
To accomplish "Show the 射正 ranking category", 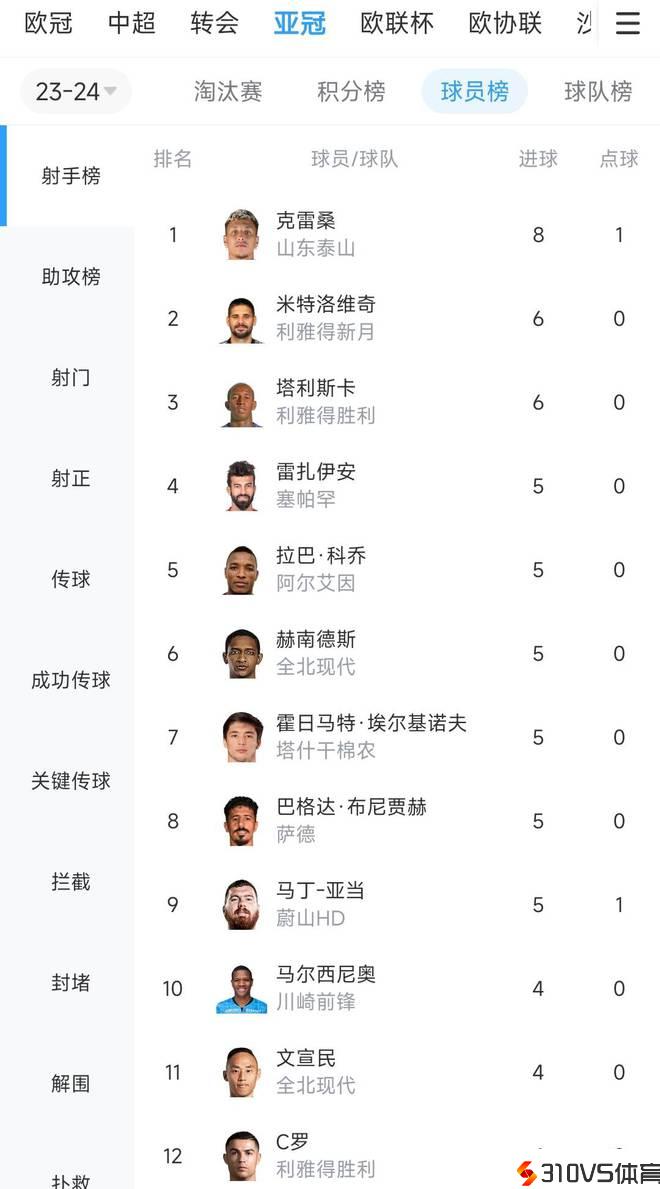I will point(71,479).
